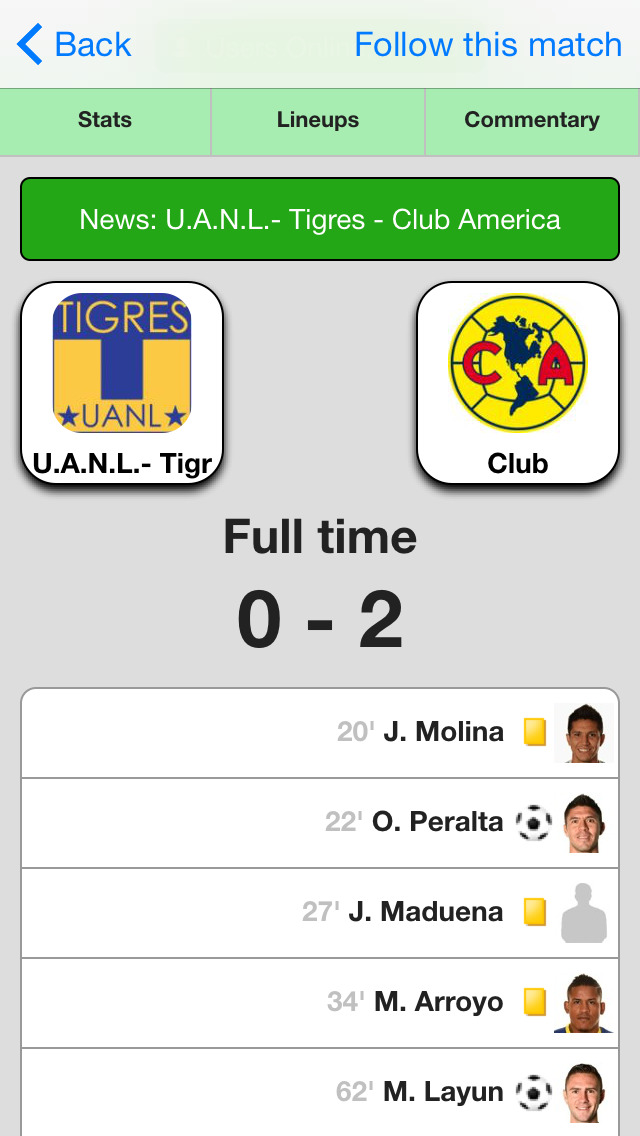Open O. Peralta's goal at 22'
The height and width of the screenshot is (1136, 640).
320,823
